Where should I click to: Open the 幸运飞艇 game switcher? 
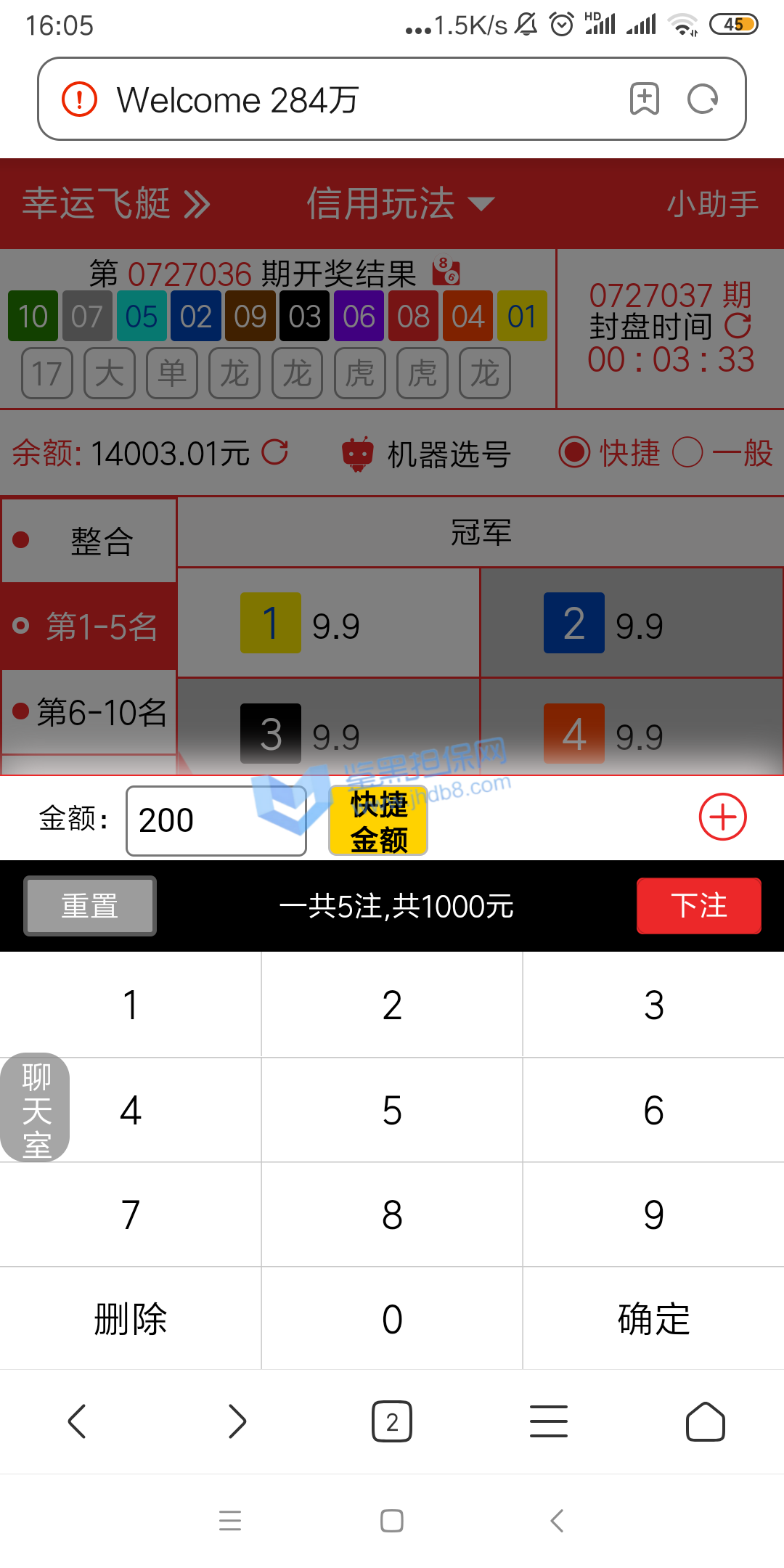tap(116, 204)
